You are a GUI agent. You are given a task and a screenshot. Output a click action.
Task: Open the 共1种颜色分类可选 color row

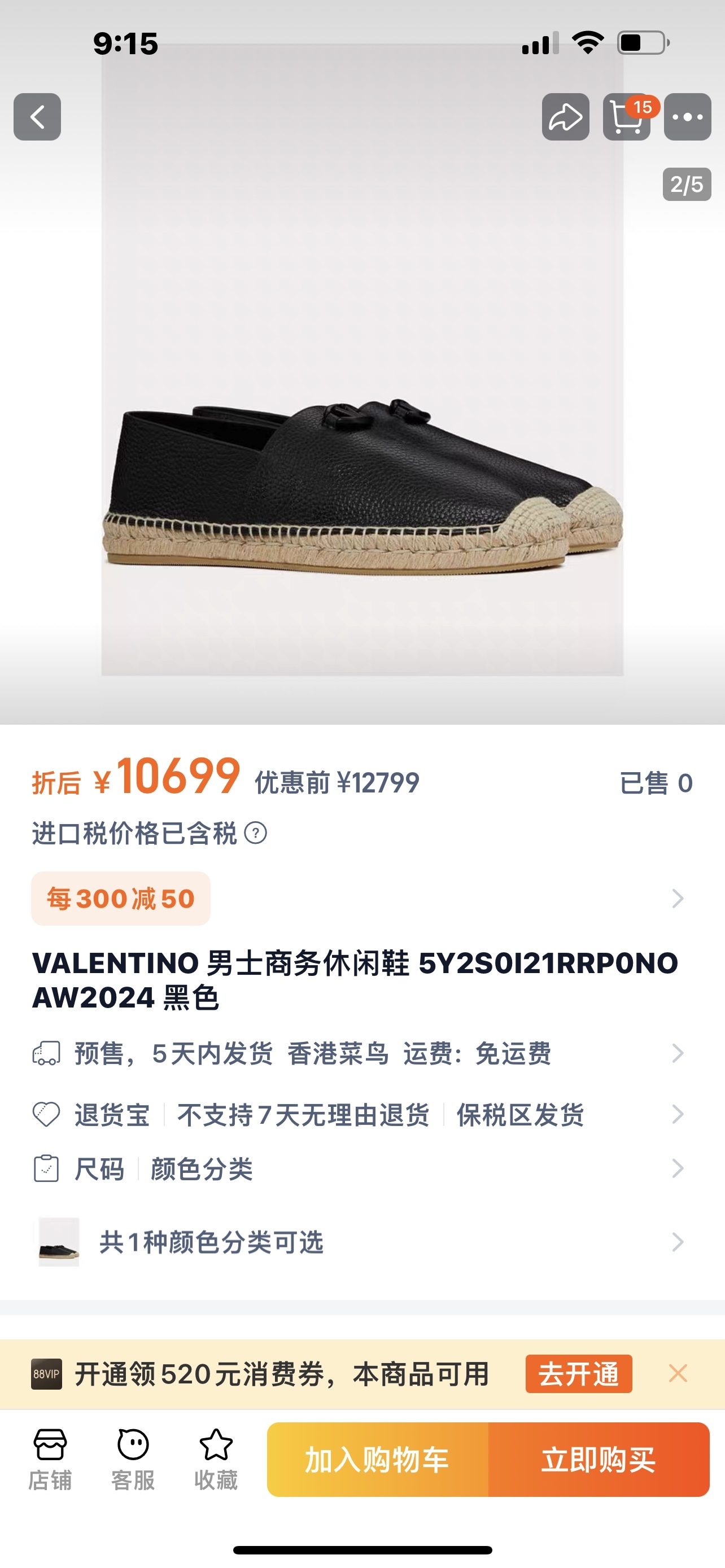point(359,1242)
